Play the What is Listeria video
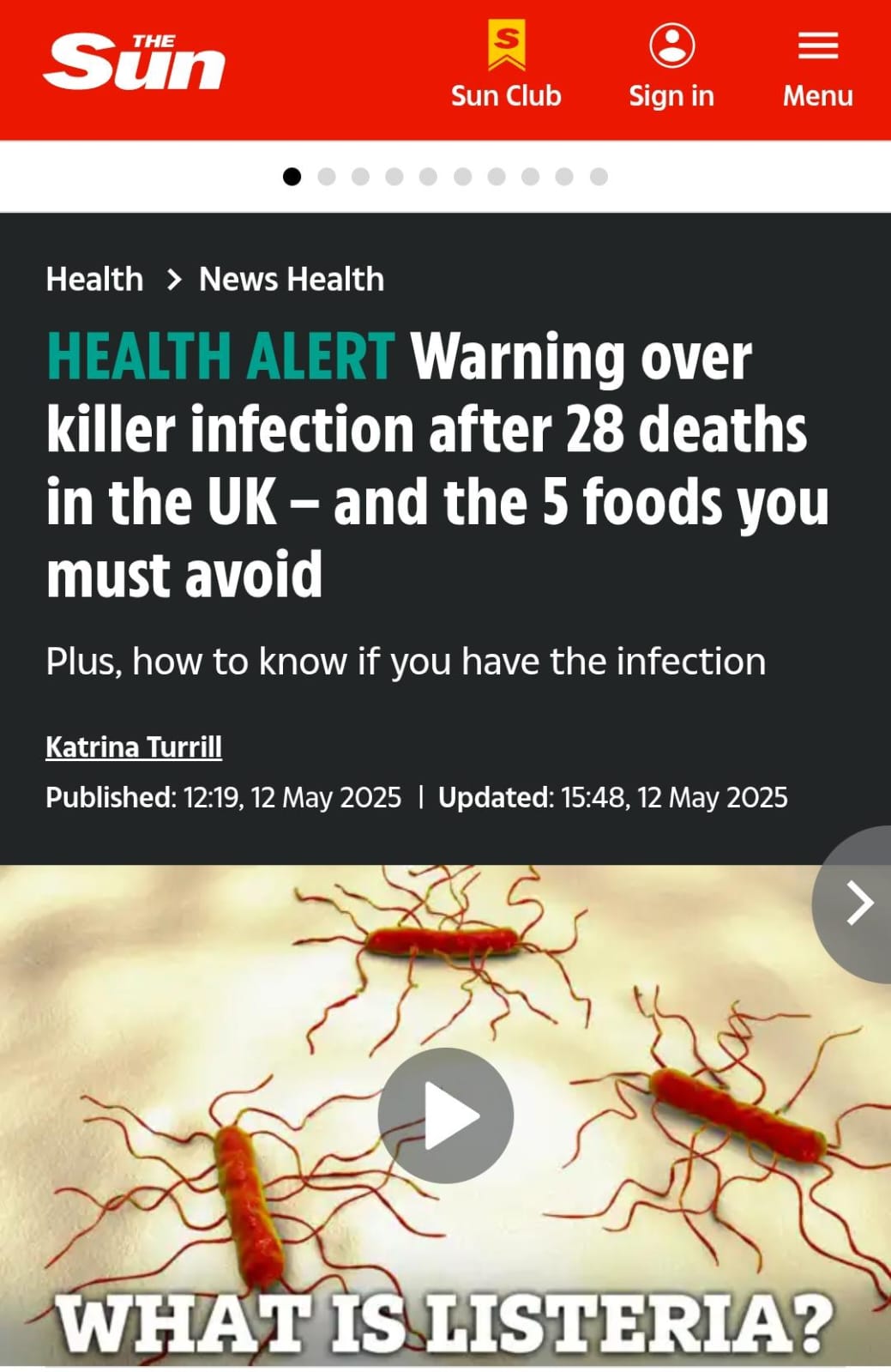The width and height of the screenshot is (891, 1372). [x=446, y=1115]
